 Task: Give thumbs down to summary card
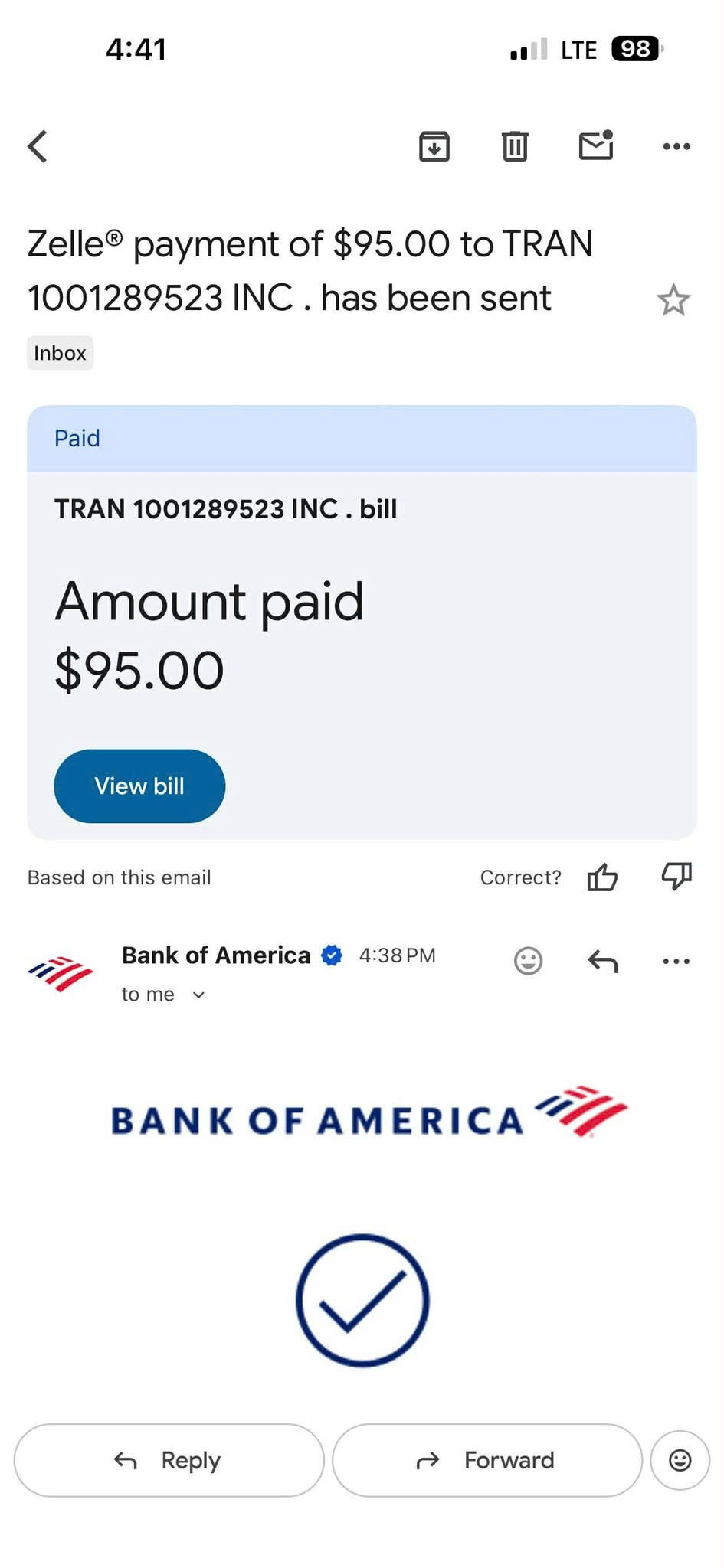(676, 875)
